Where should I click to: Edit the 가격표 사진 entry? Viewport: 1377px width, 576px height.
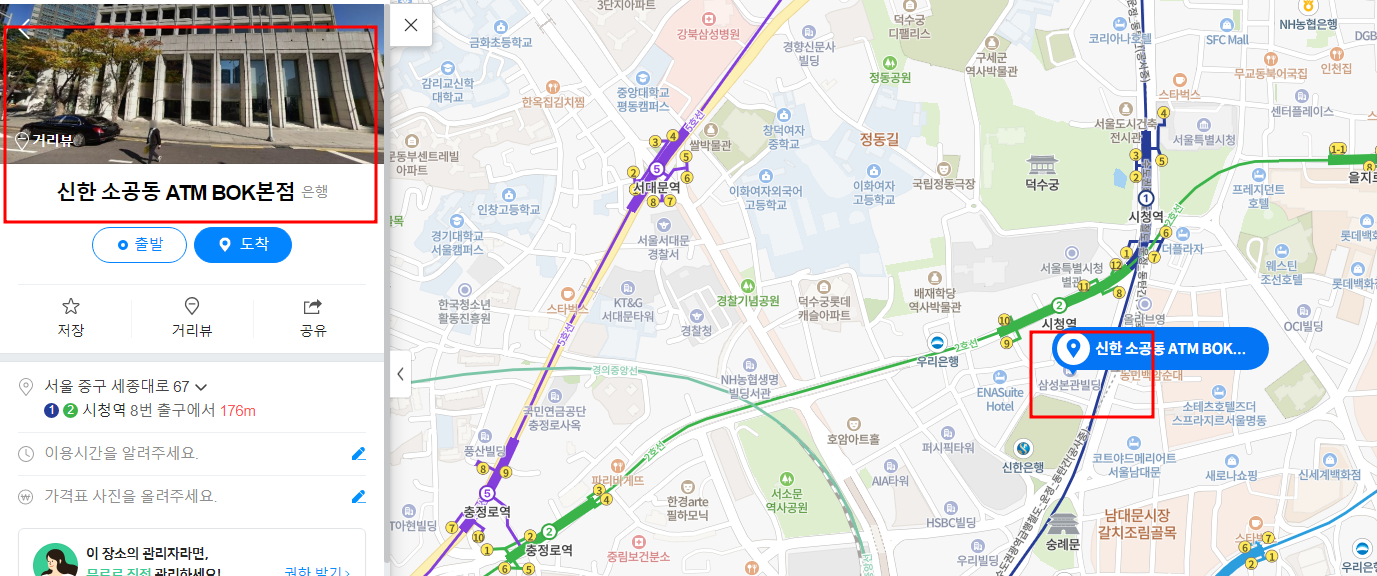pyautogui.click(x=359, y=496)
